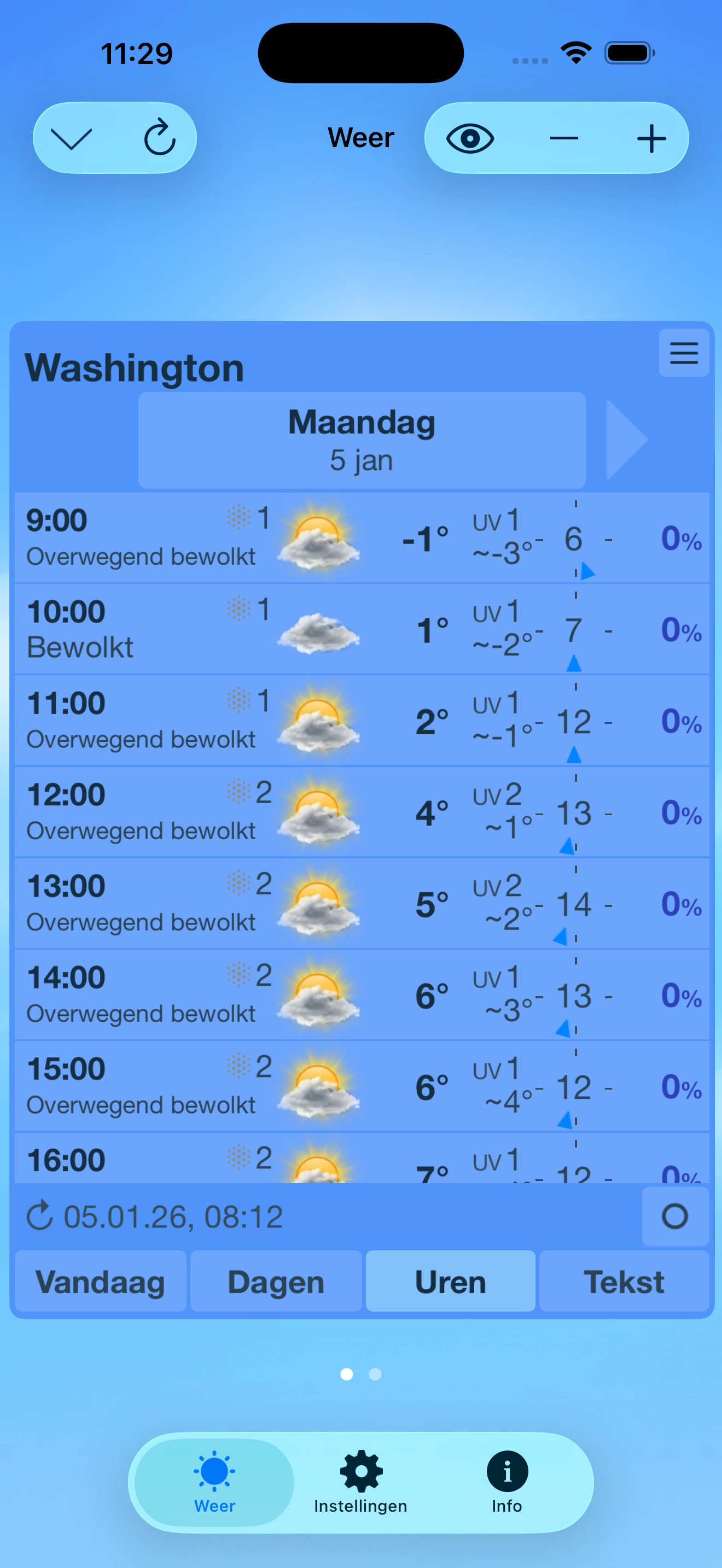
Task: Open Instellingen in the bottom bar
Action: pyautogui.click(x=360, y=1483)
